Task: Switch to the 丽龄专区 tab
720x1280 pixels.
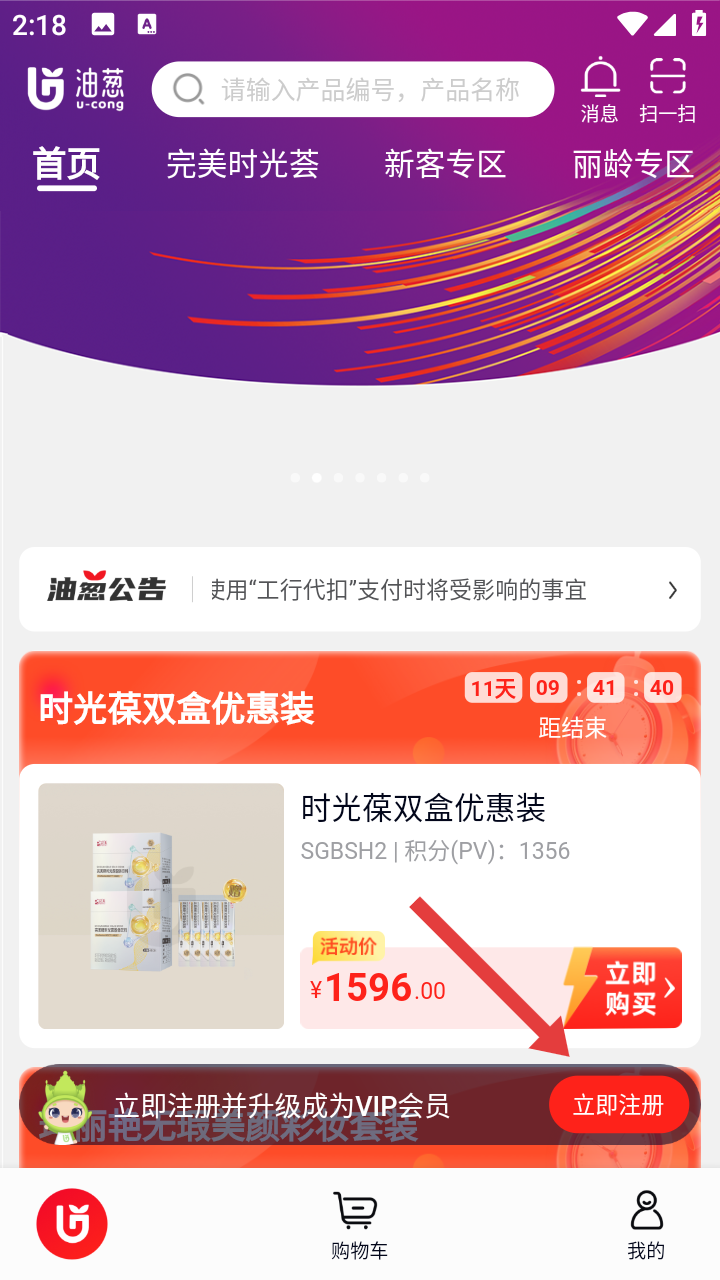Action: click(x=633, y=164)
